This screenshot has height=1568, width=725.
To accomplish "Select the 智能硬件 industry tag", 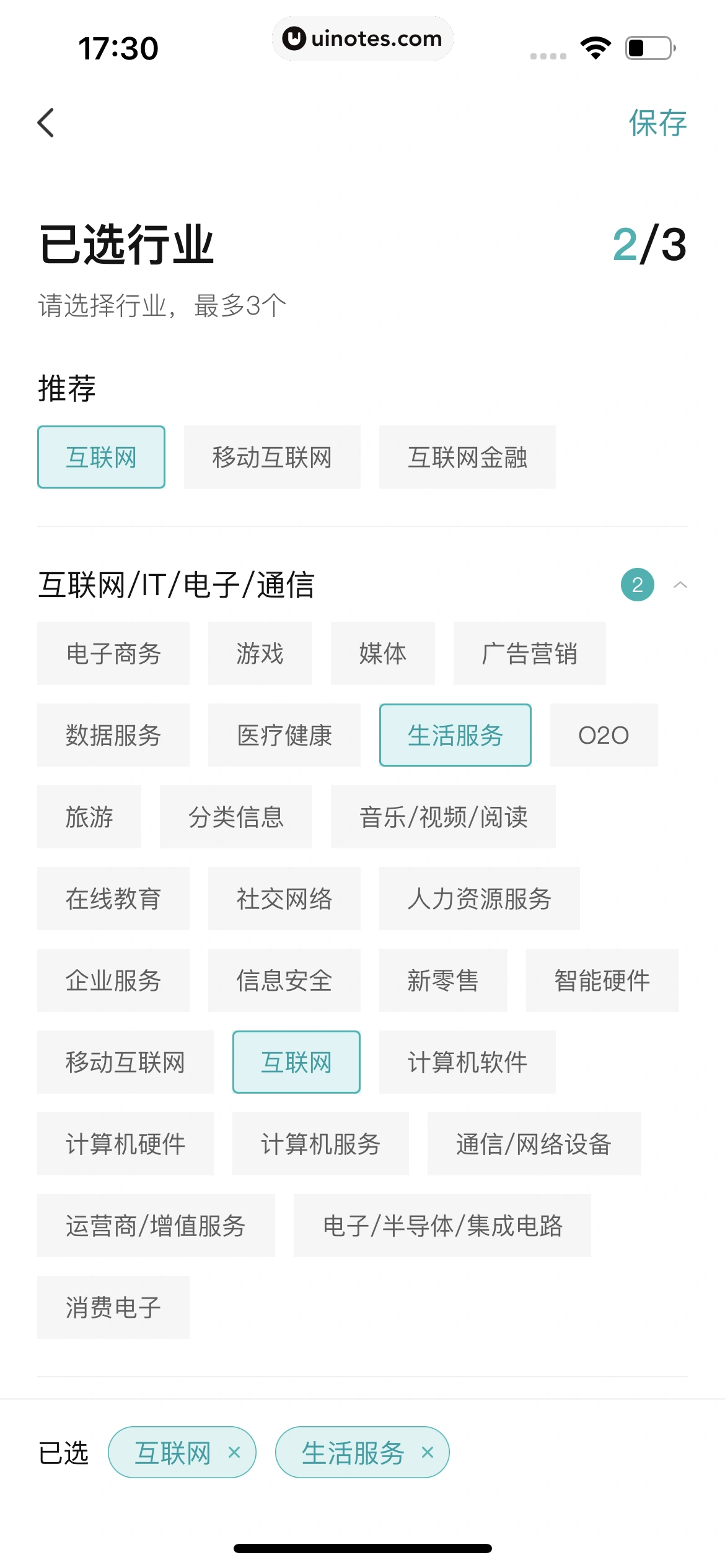I will (x=601, y=980).
